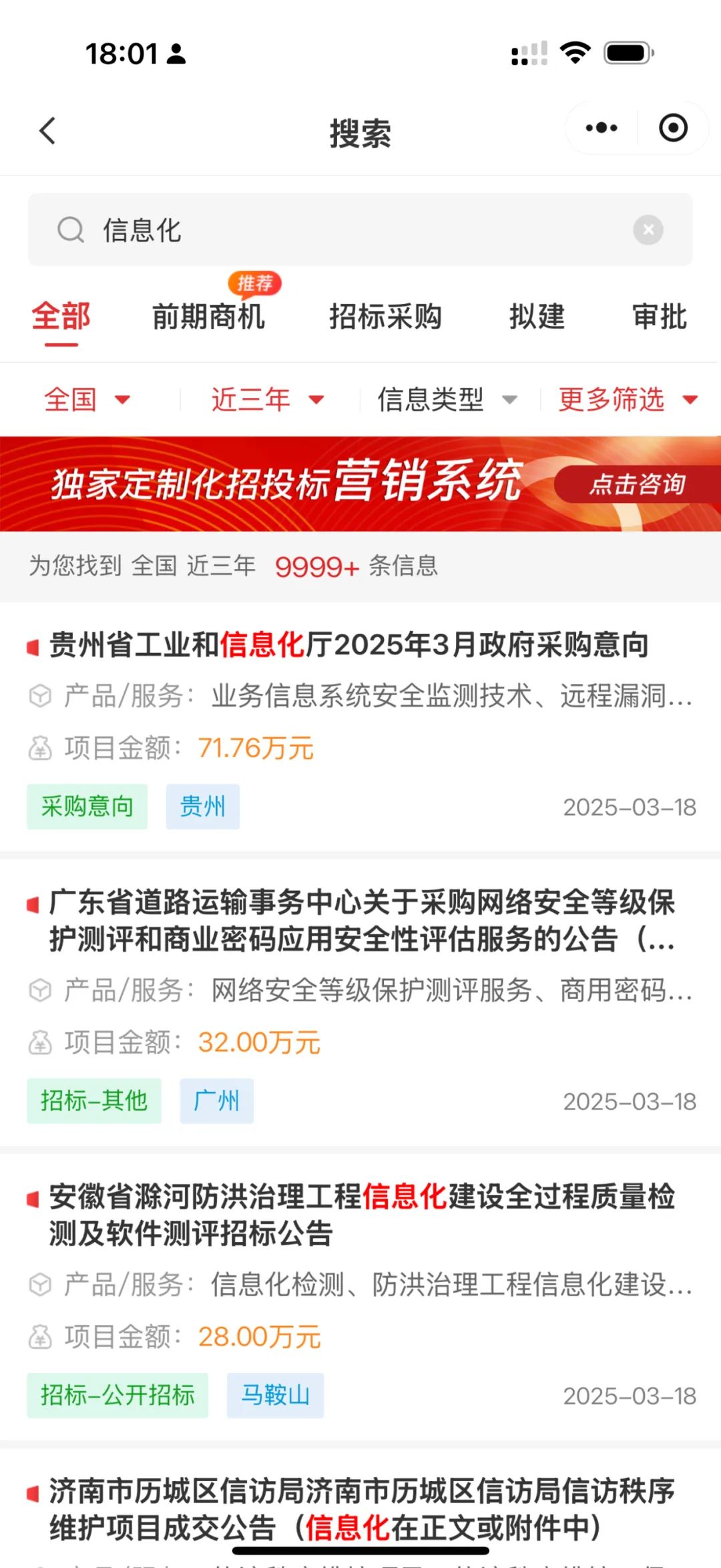Tap 点击咨询 on the marketing banner
The height and width of the screenshot is (1568, 721).
[637, 484]
